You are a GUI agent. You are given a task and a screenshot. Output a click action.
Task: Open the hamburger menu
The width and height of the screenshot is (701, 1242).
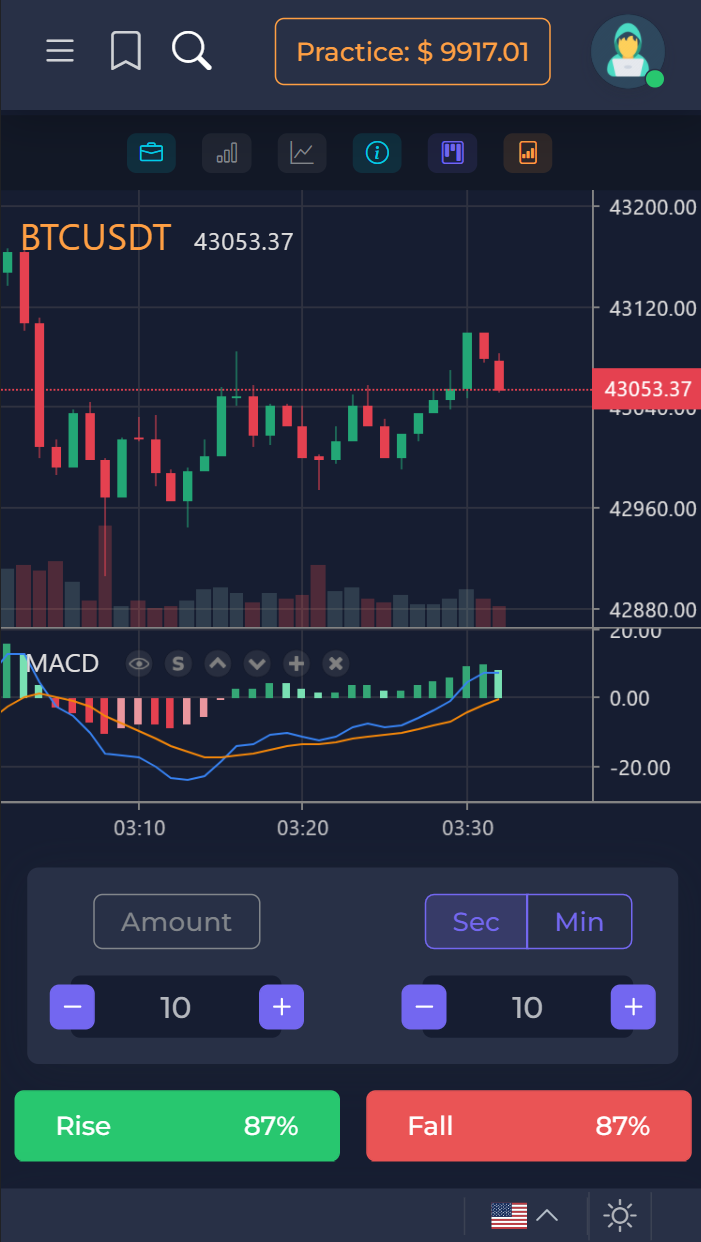60,50
